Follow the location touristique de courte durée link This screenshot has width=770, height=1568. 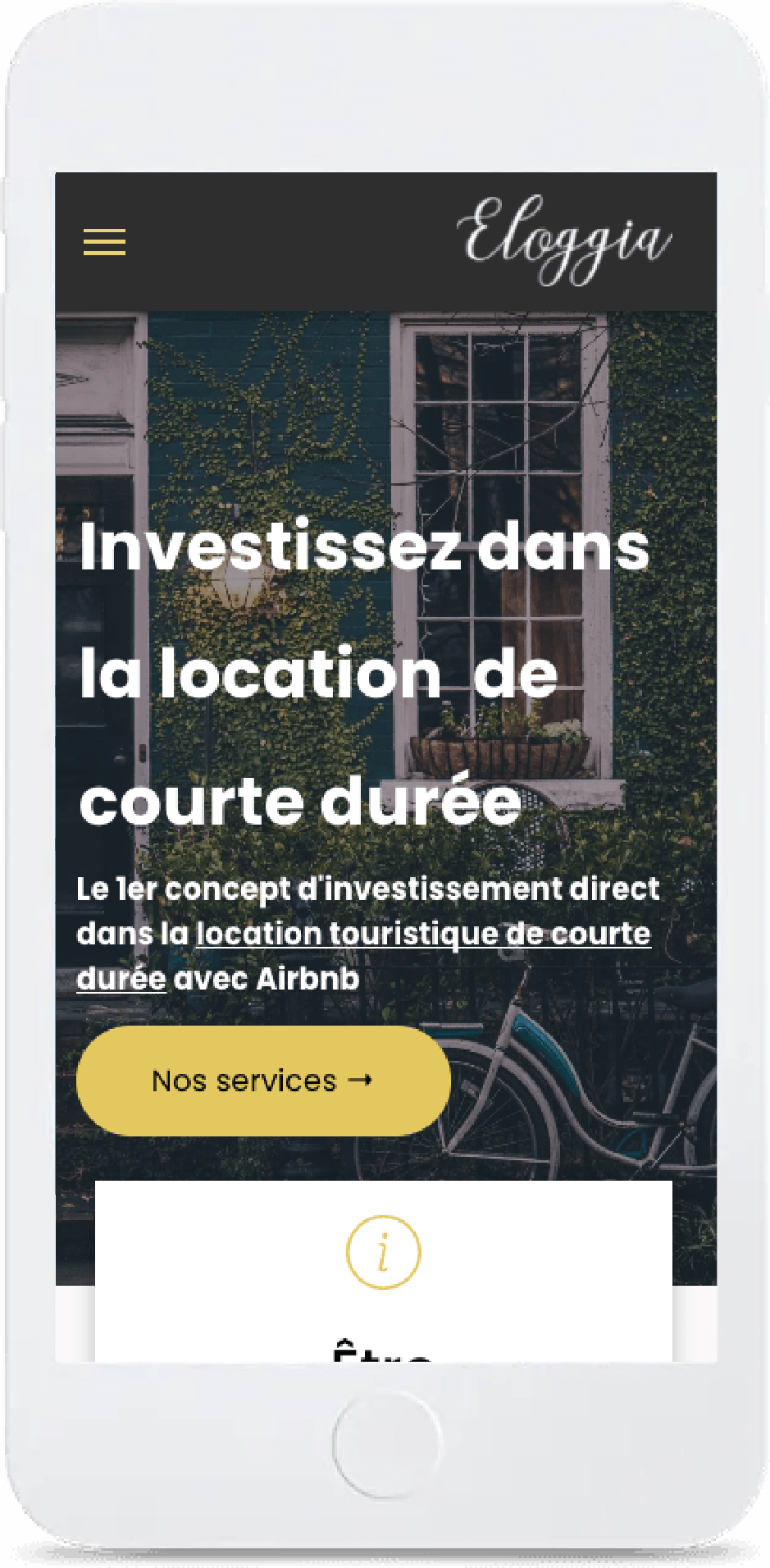[423, 935]
